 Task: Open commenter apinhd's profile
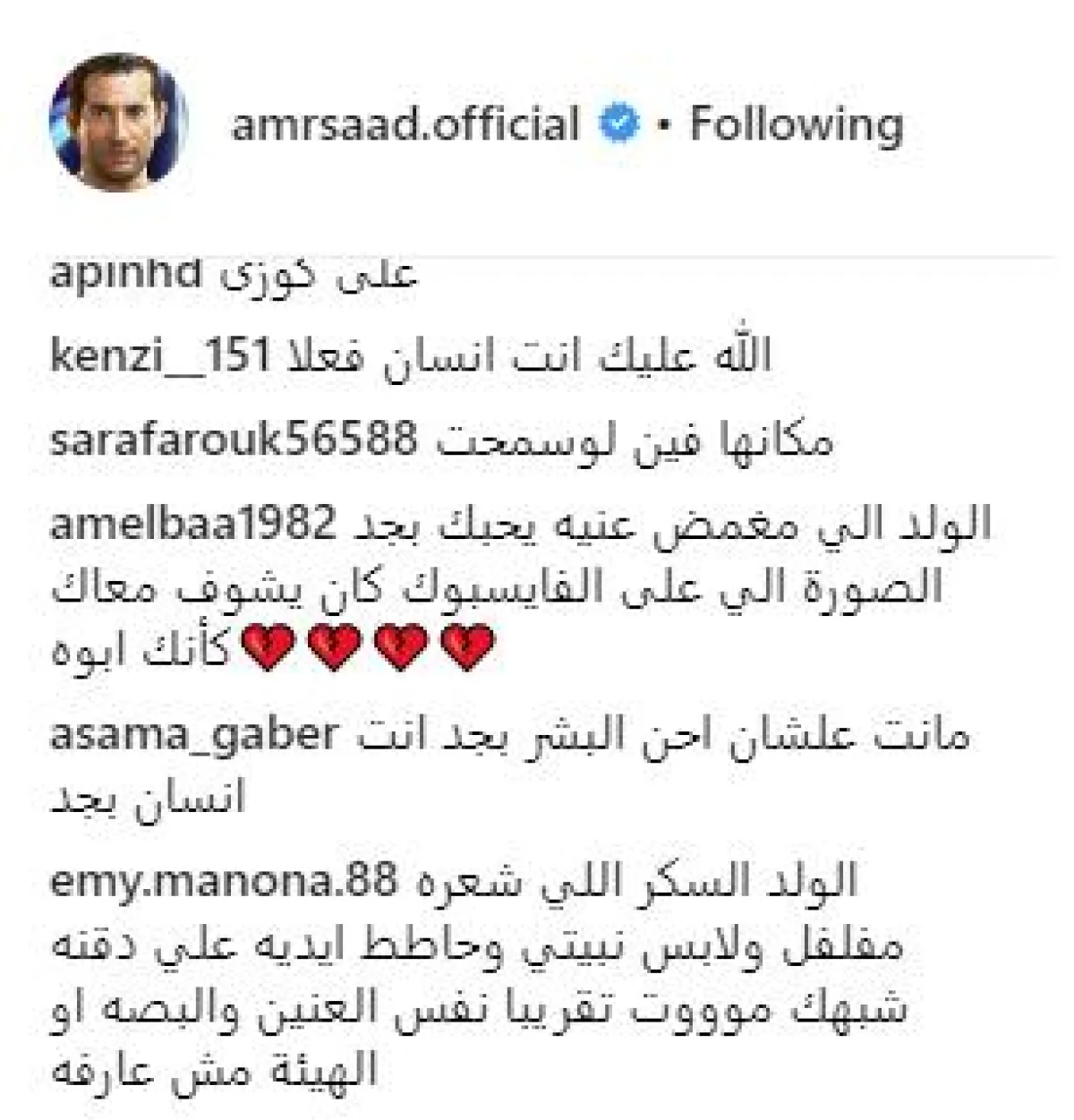click(125, 274)
